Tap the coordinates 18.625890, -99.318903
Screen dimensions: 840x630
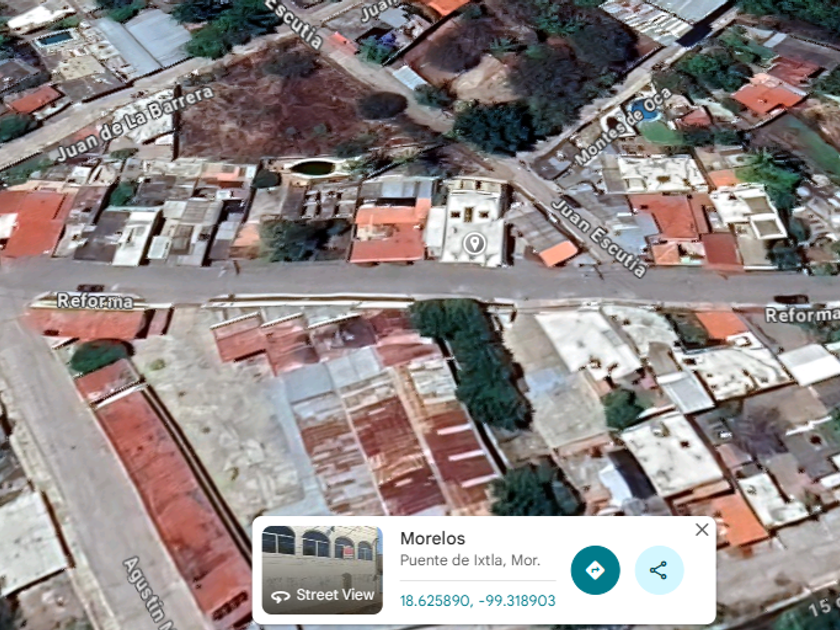pos(477,601)
